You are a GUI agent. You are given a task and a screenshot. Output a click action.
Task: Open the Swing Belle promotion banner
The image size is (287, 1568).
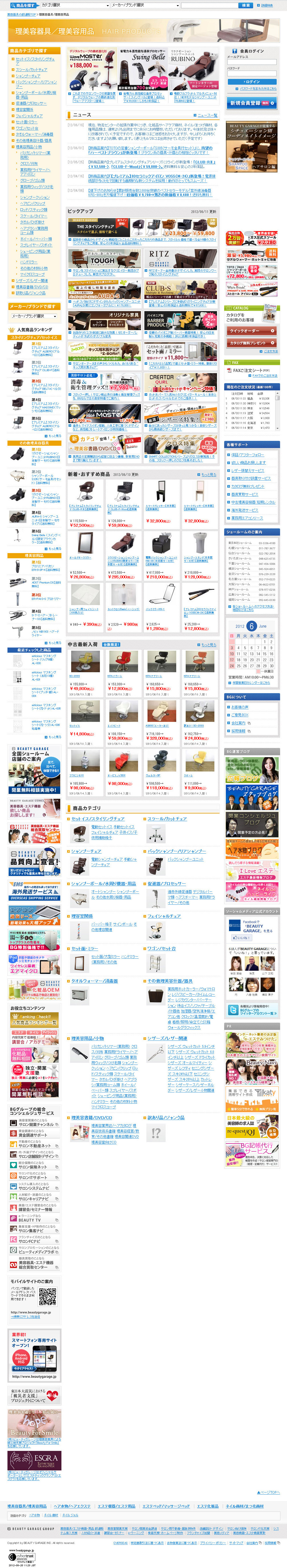(142, 67)
